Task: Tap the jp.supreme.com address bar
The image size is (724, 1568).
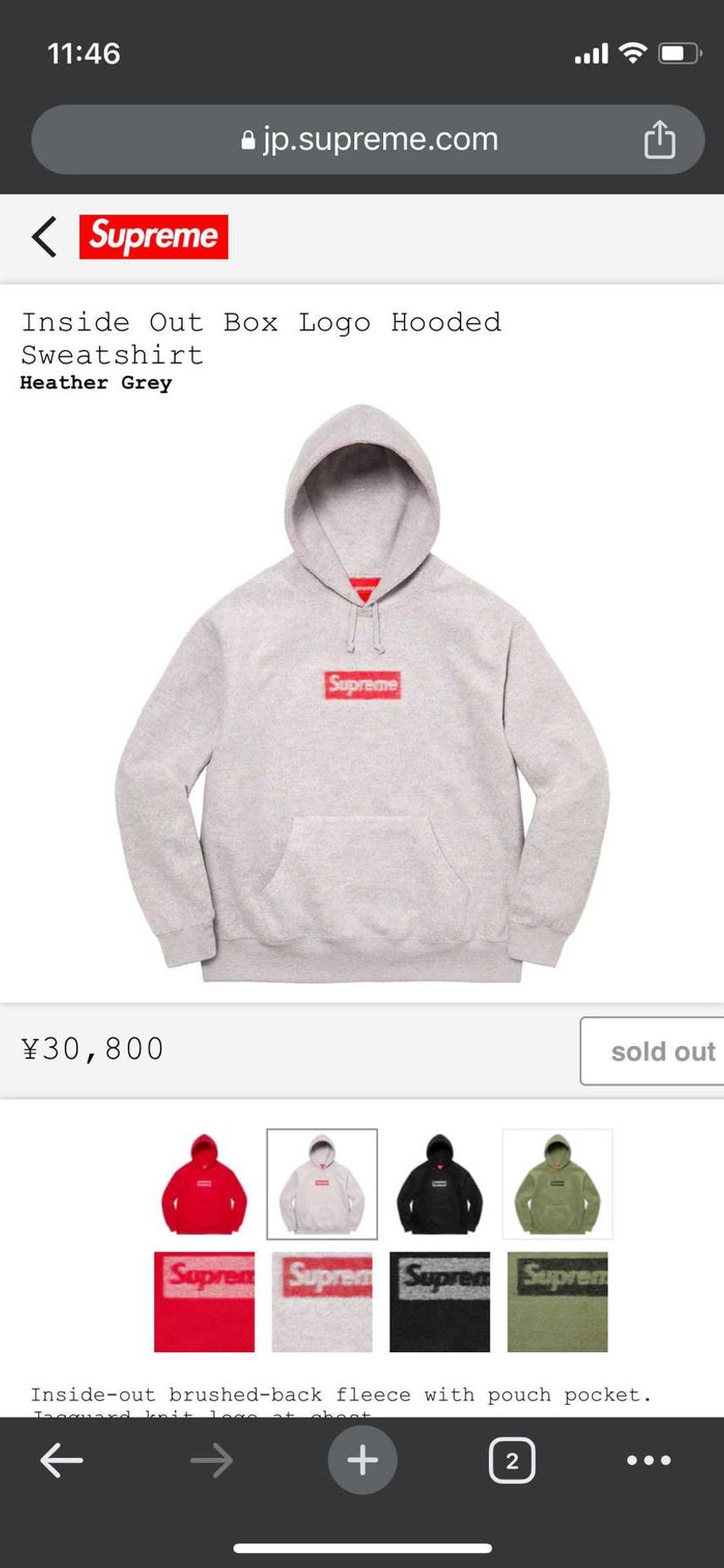Action: click(x=368, y=140)
